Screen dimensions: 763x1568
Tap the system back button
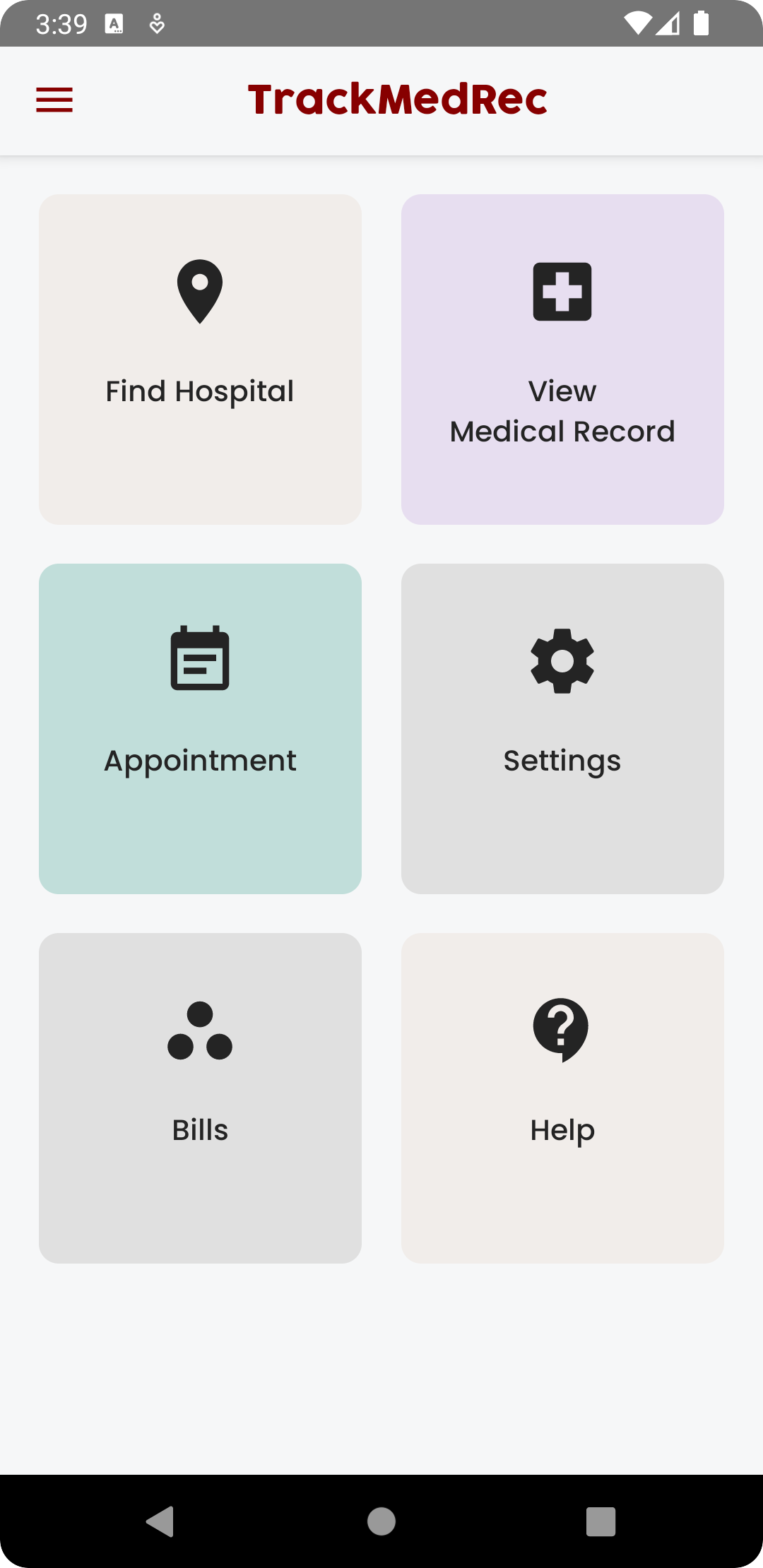click(x=160, y=1521)
